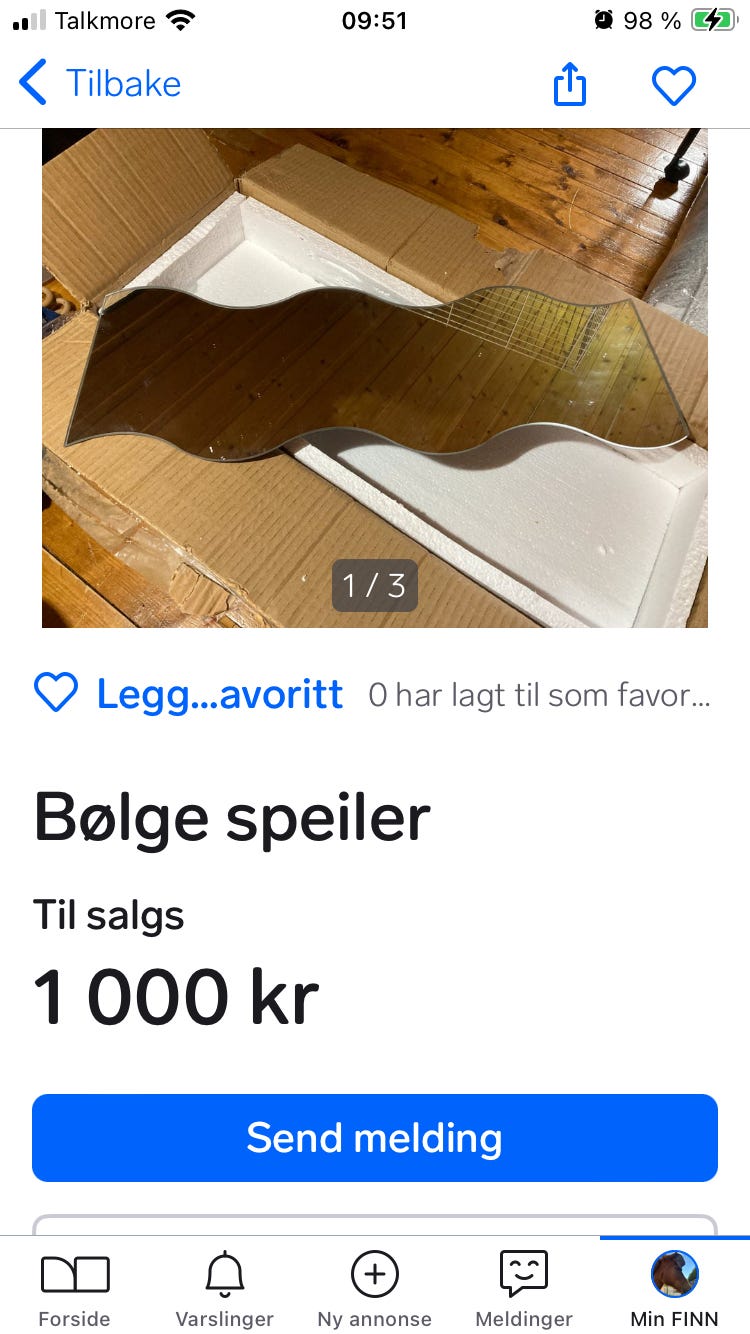Tap the clock time in status bar
Image resolution: width=750 pixels, height=1334 pixels.
pyautogui.click(x=375, y=20)
